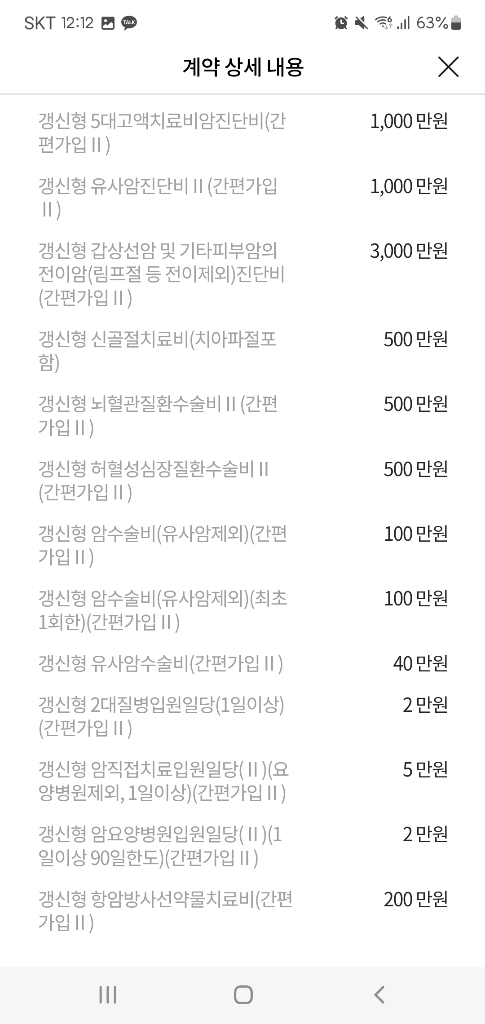This screenshot has height=1024, width=485.
Task: Open recent apps from navigation bar
Action: coord(108,995)
